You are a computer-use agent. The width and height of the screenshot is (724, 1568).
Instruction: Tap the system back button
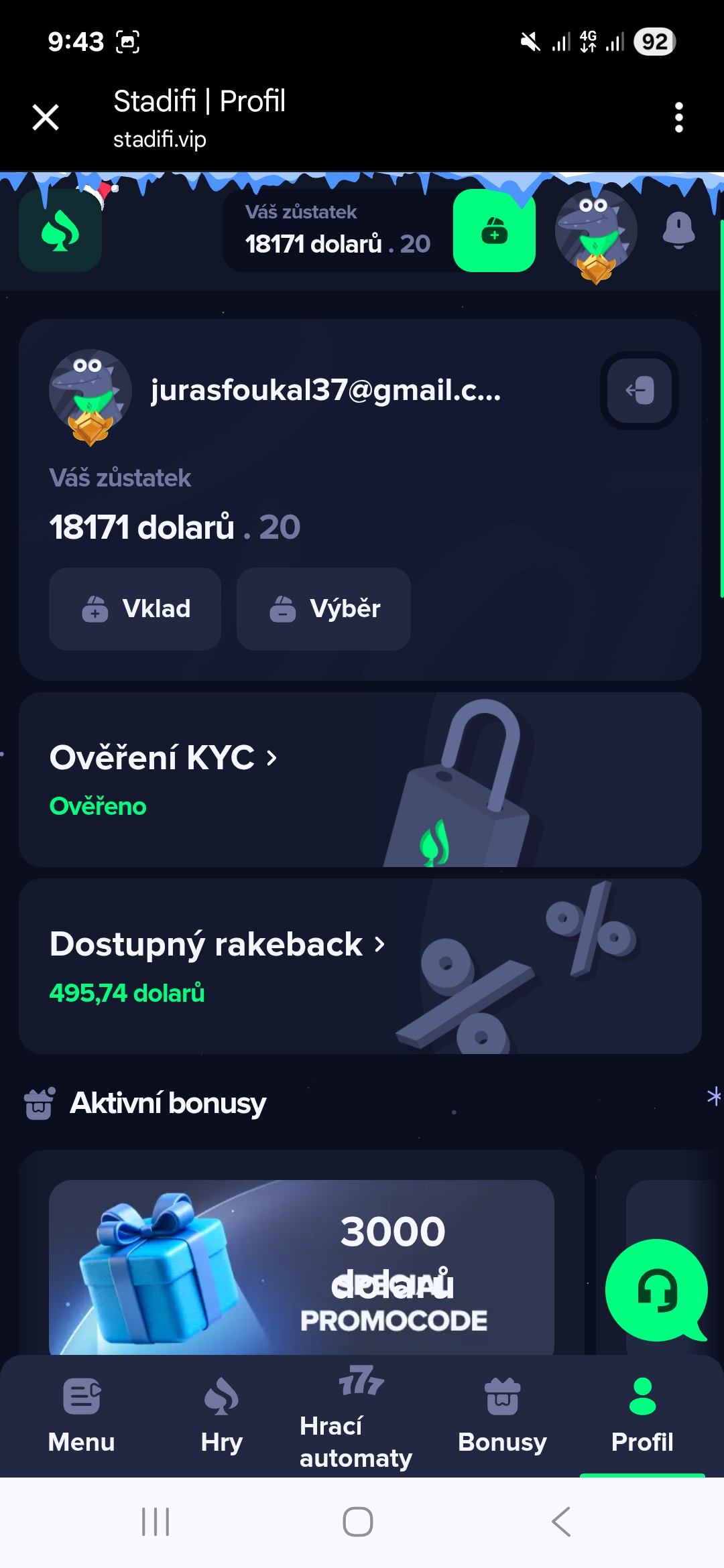tap(561, 1522)
